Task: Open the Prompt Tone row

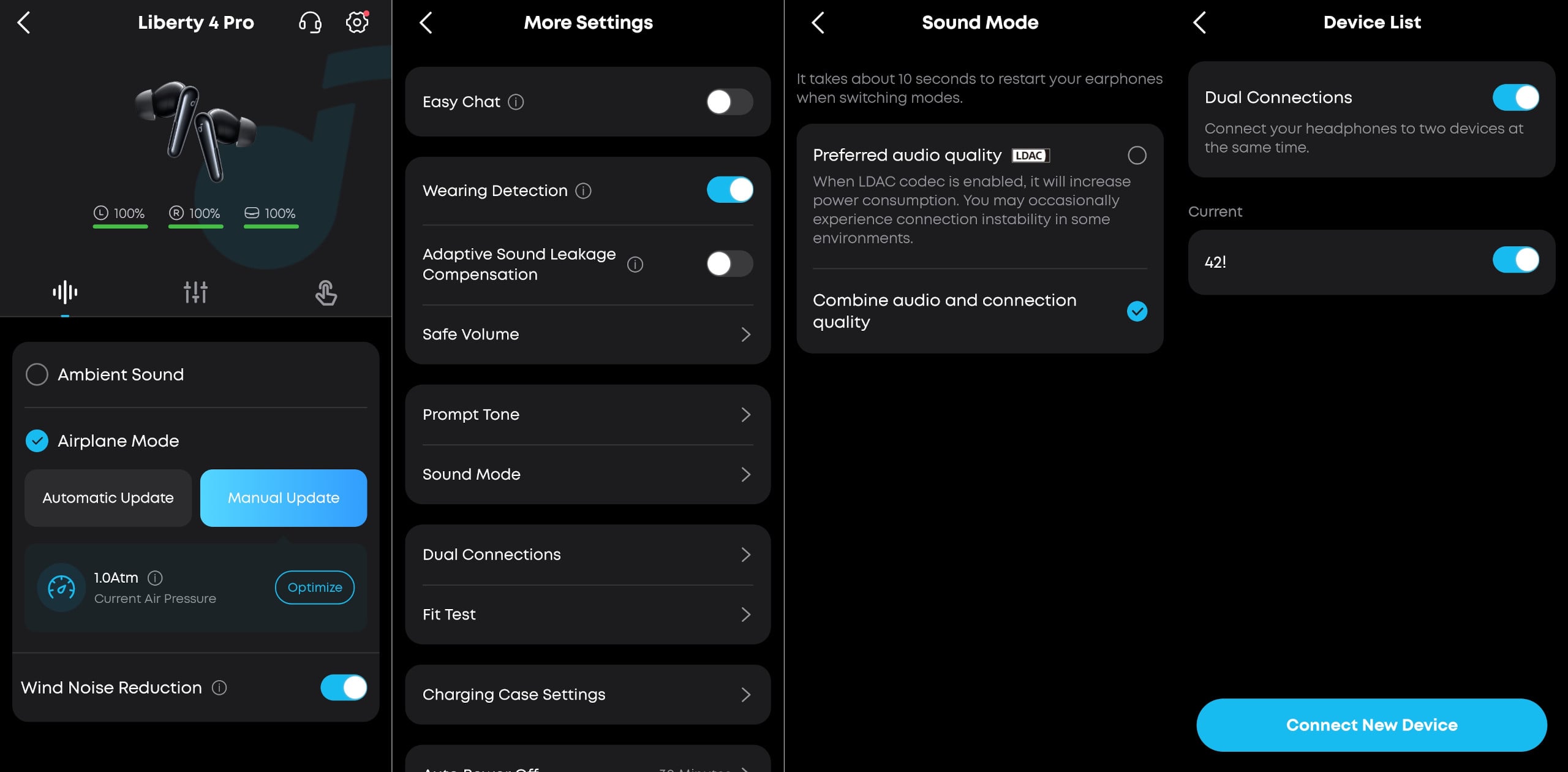Action: [587, 415]
